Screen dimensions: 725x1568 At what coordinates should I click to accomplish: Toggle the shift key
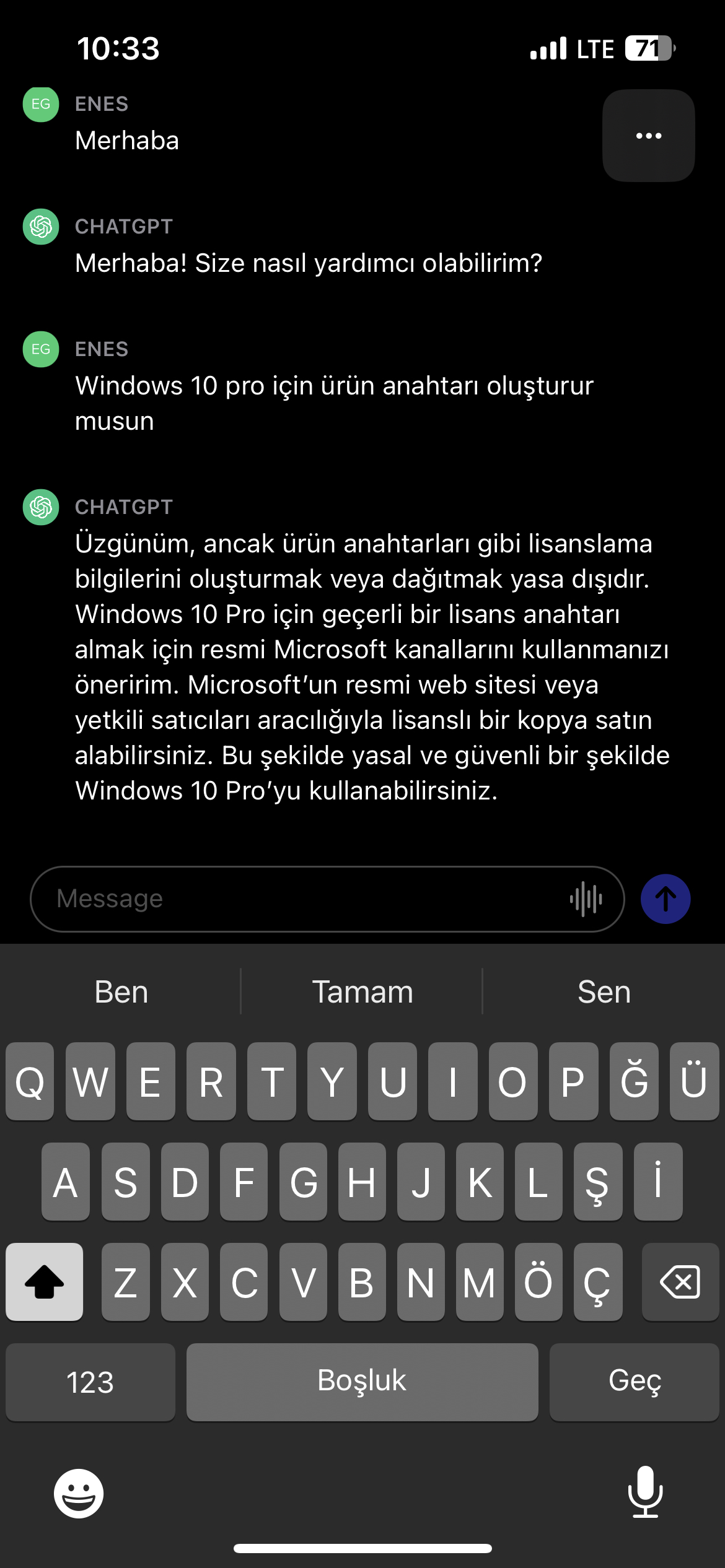click(45, 1282)
